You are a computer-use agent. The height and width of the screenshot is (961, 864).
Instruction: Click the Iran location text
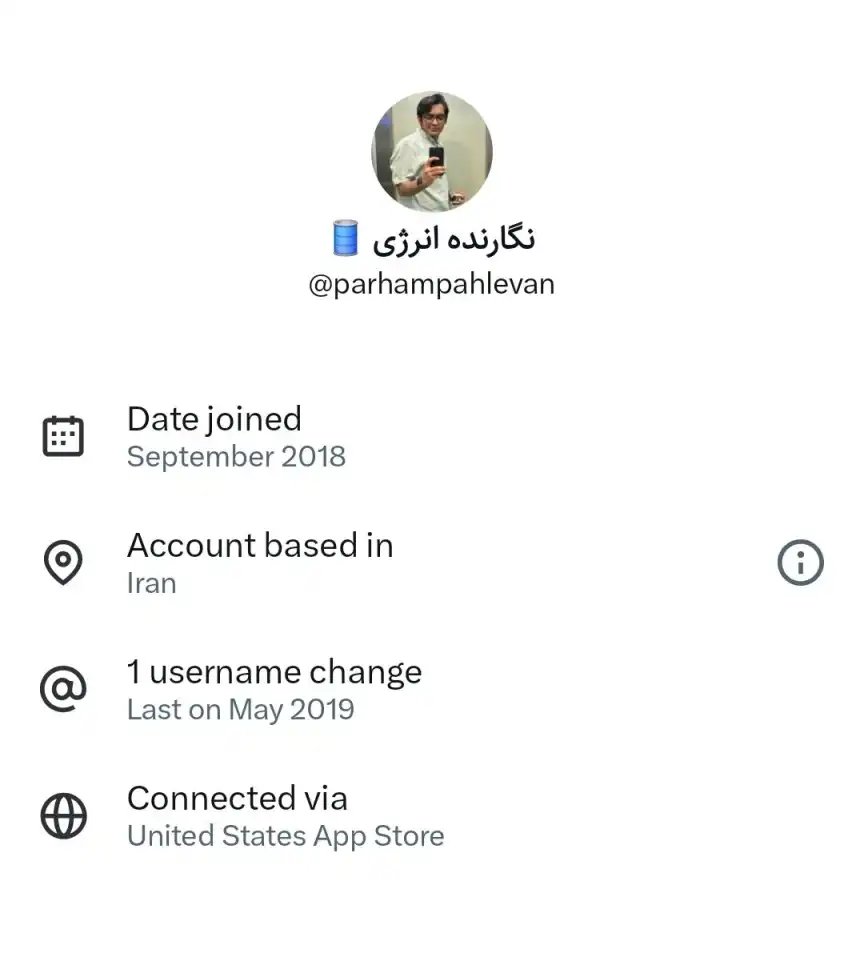152,583
